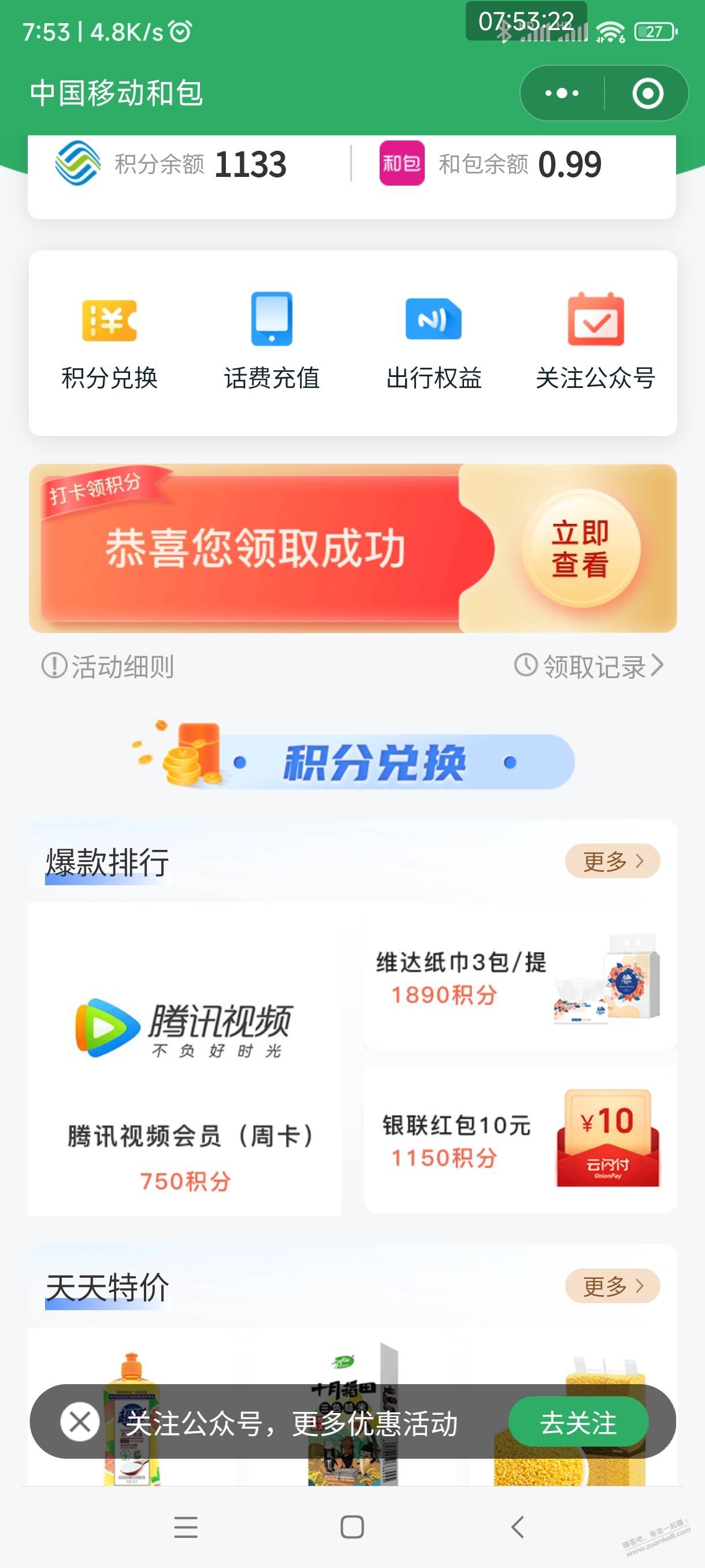Screen dimensions: 705x1568
Task: Go back with system back button
Action: (x=518, y=1526)
